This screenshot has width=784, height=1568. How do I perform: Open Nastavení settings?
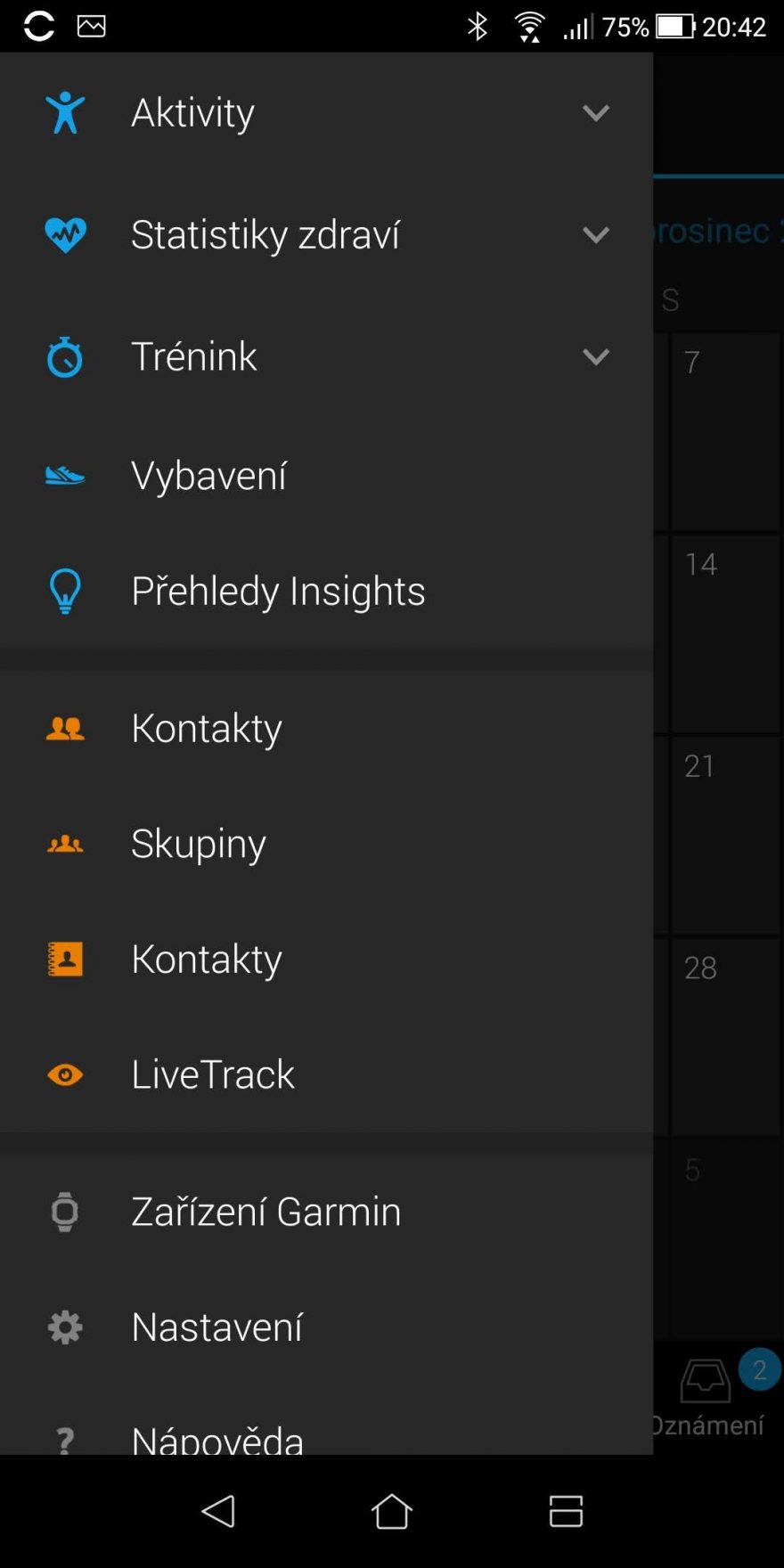coord(216,1327)
